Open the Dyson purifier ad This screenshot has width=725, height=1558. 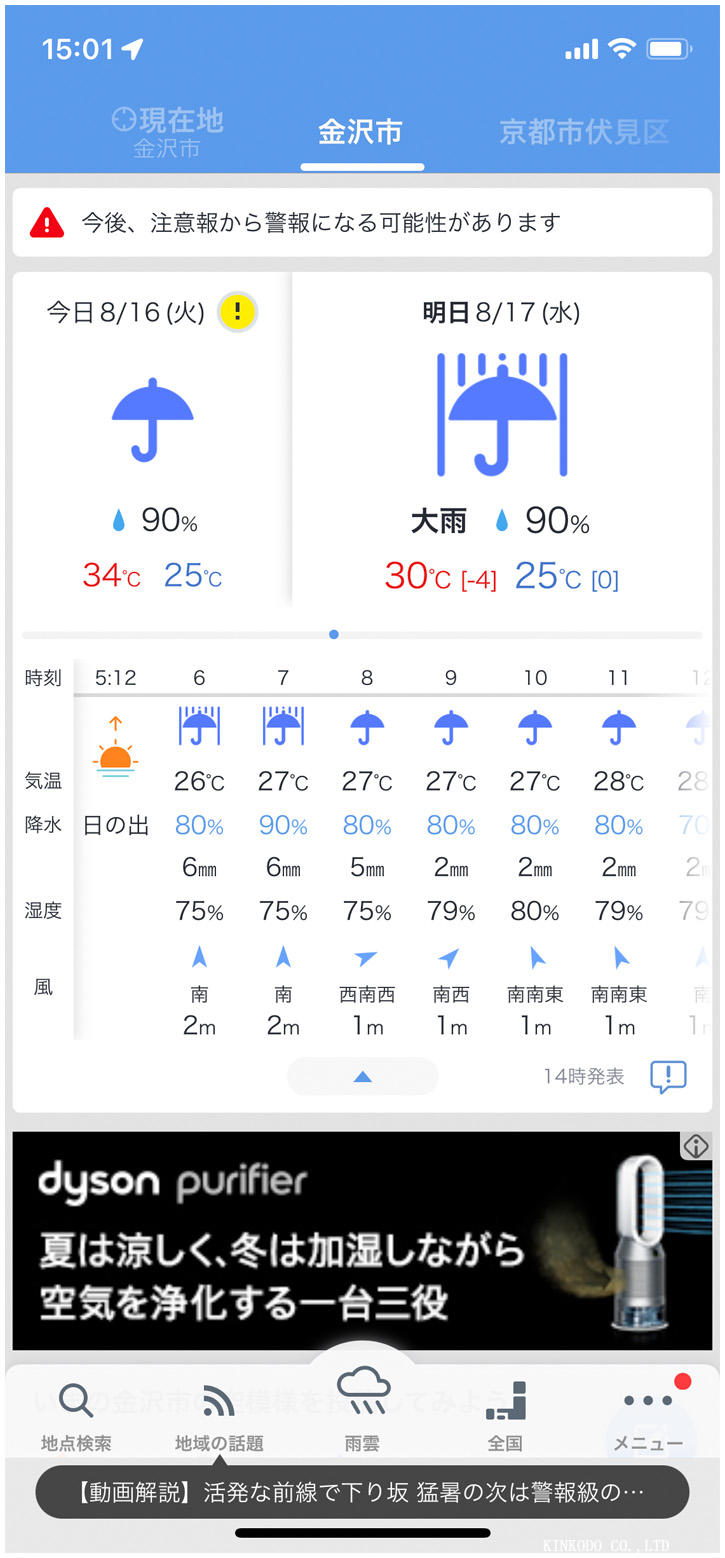(340, 1240)
